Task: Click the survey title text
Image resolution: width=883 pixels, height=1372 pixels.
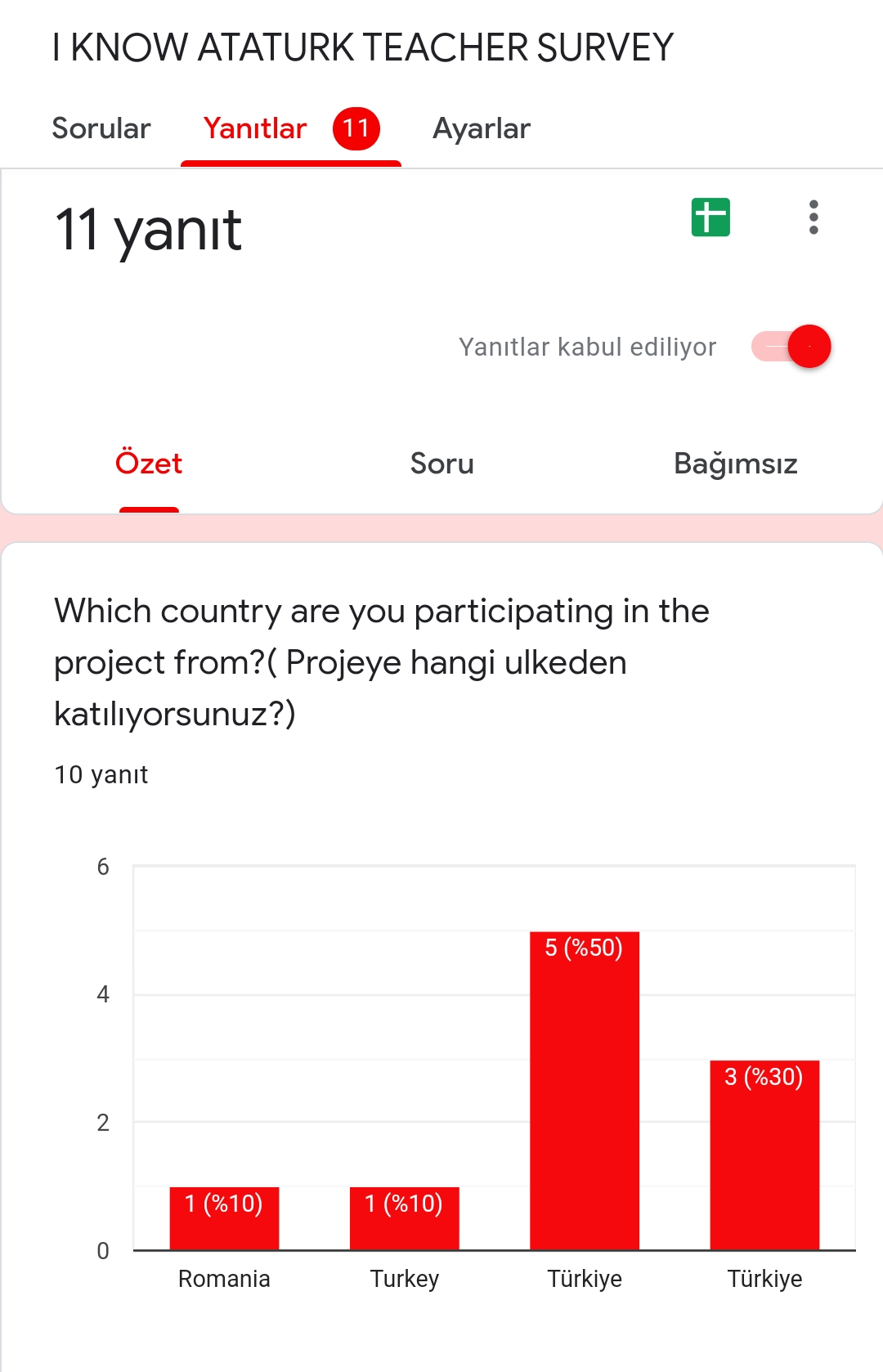Action: click(x=361, y=47)
